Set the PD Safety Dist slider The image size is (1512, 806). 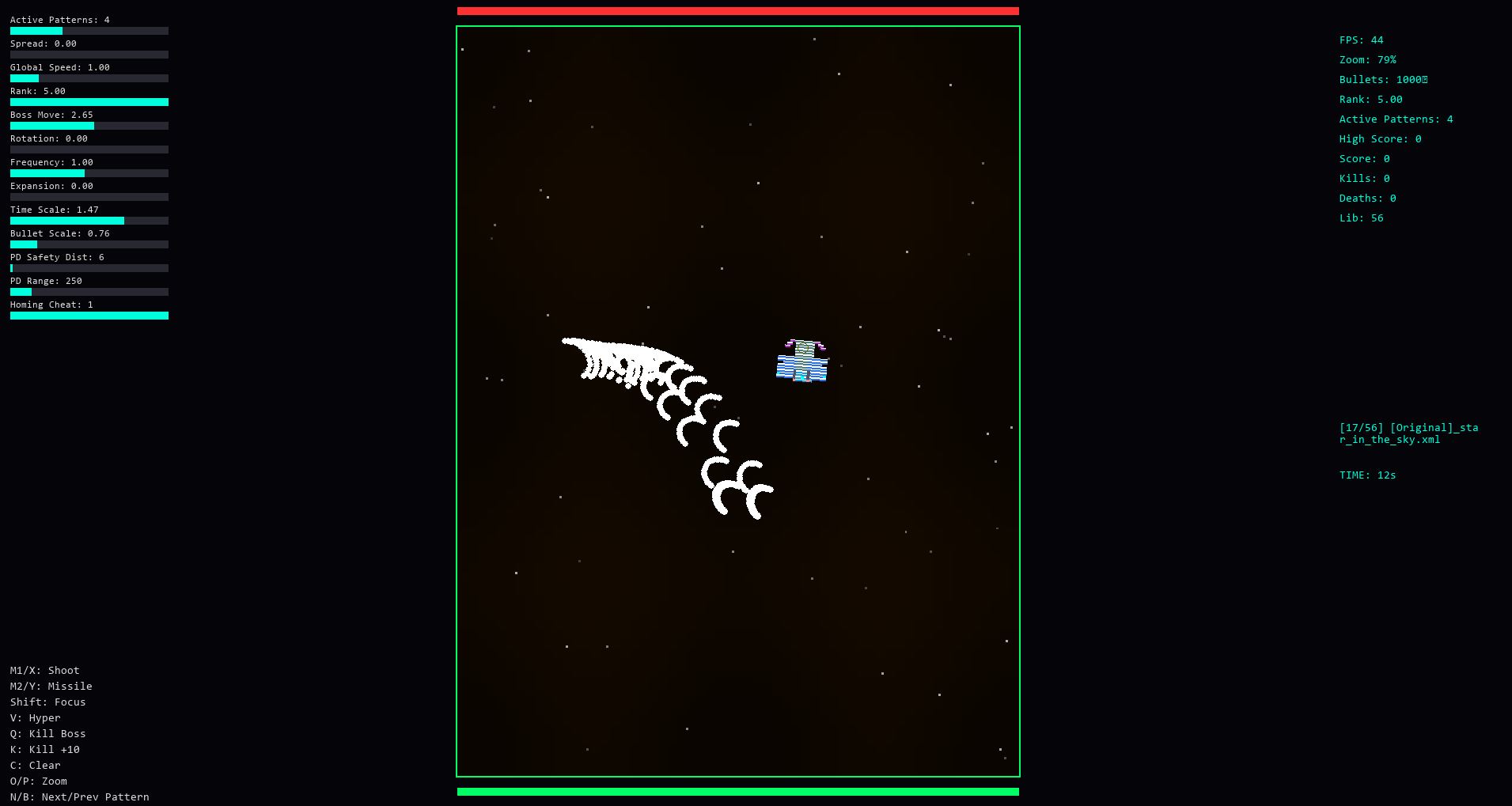tap(89, 268)
